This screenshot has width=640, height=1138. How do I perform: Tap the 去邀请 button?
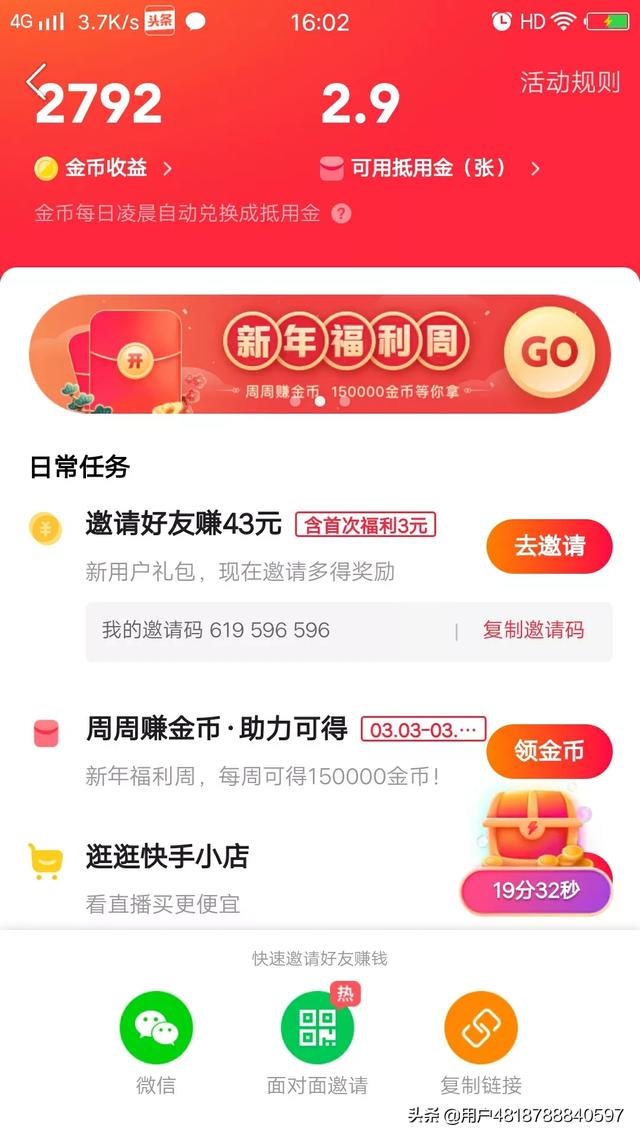[549, 546]
